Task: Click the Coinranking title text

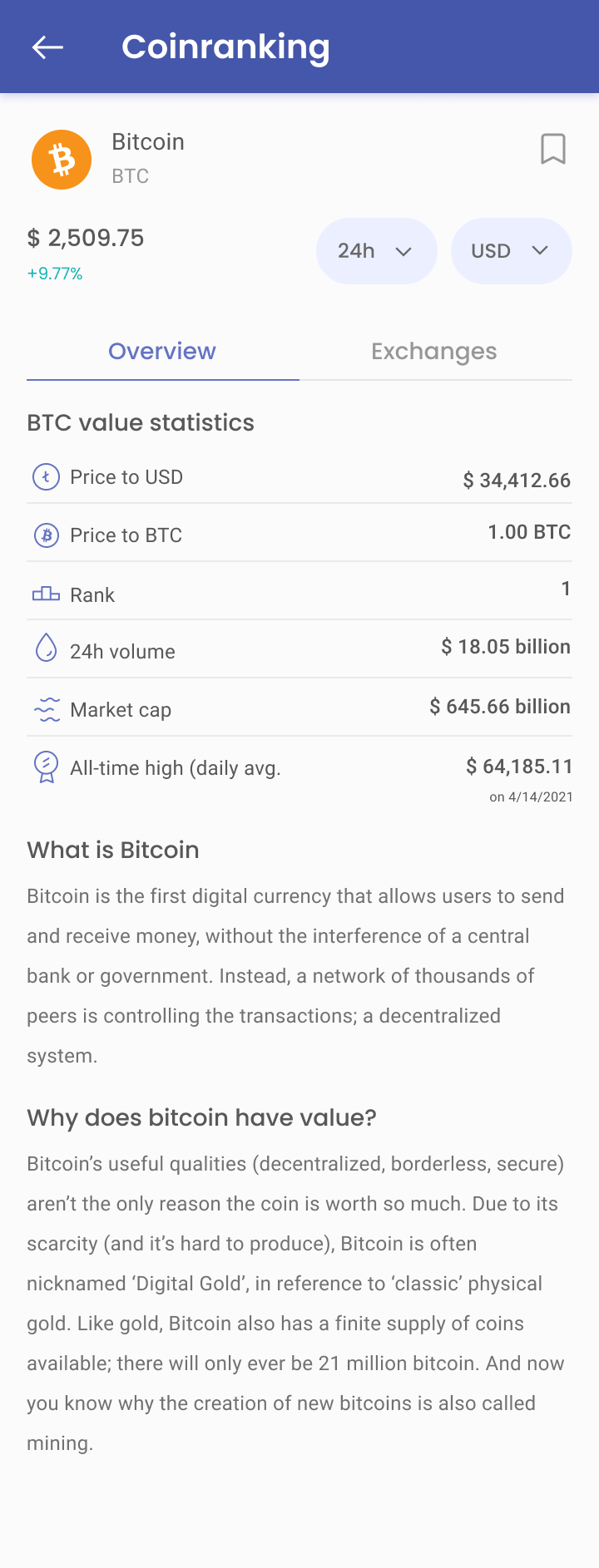Action: (x=226, y=47)
